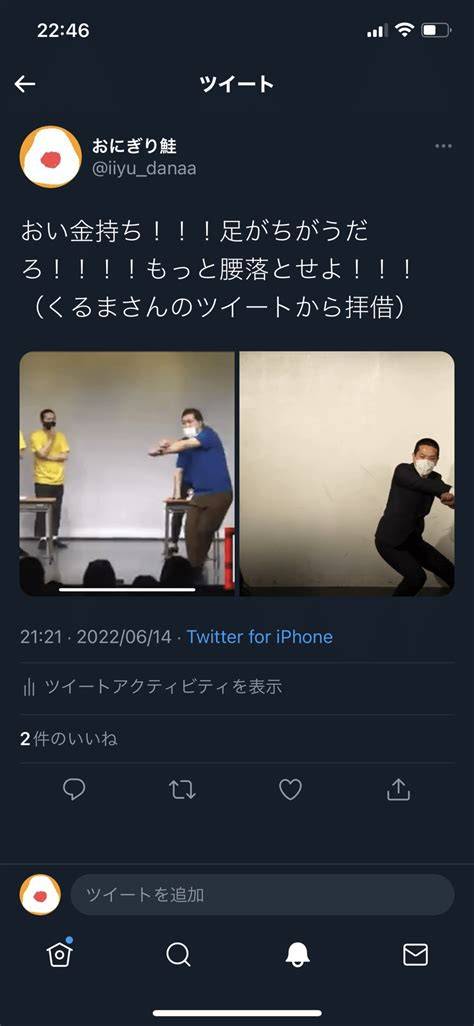Image resolution: width=474 pixels, height=1026 pixels.
Task: Open the Messages envelope tab
Action: coord(415,955)
